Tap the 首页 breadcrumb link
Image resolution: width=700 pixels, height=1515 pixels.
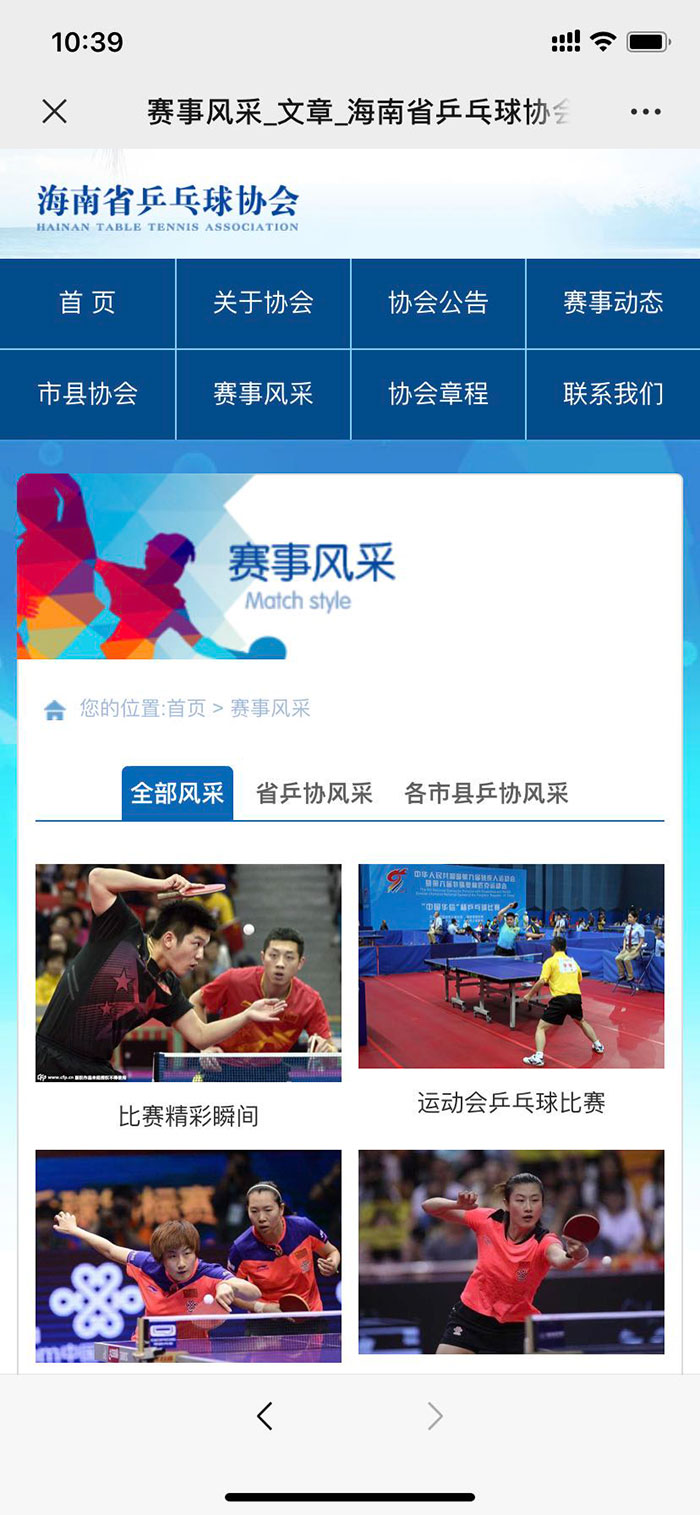(186, 709)
